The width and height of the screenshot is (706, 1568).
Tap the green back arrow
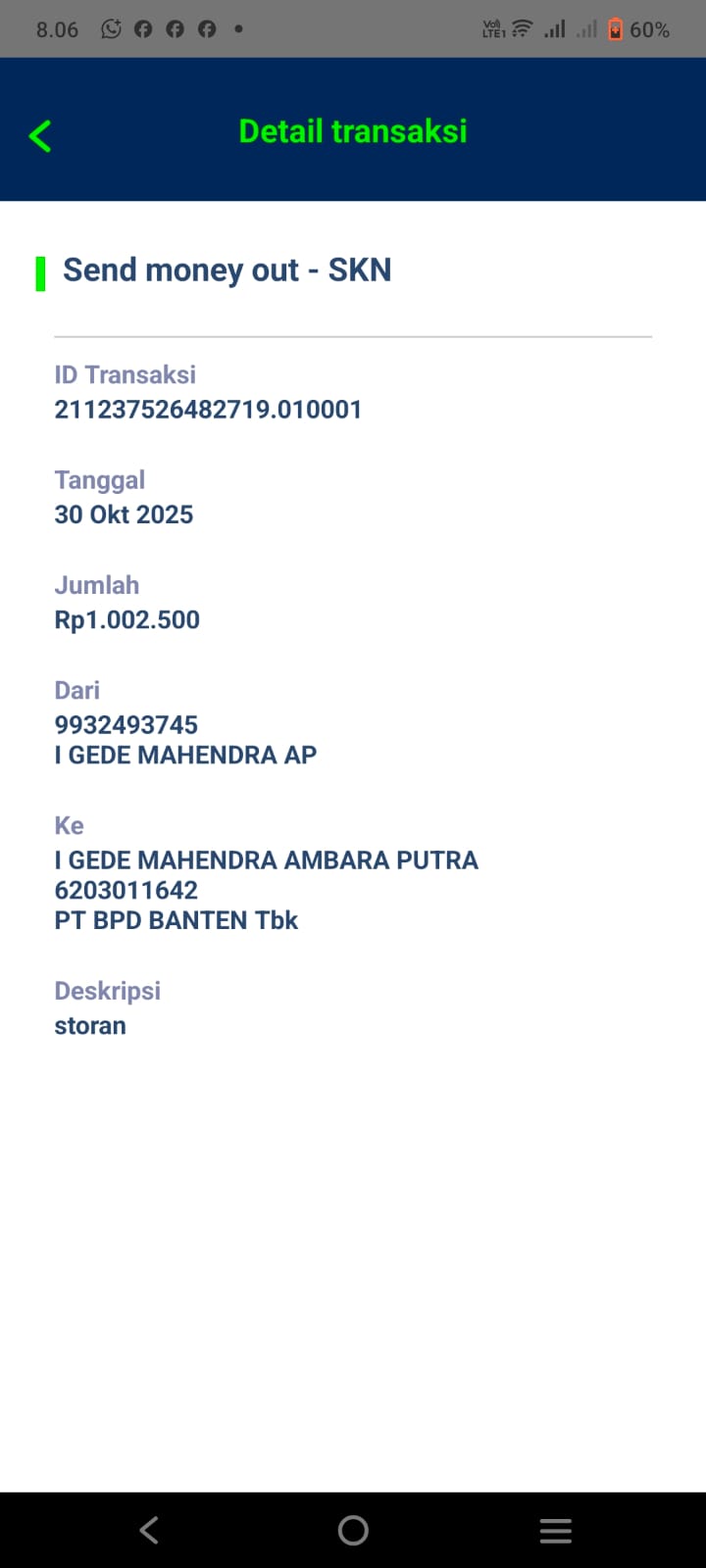40,135
